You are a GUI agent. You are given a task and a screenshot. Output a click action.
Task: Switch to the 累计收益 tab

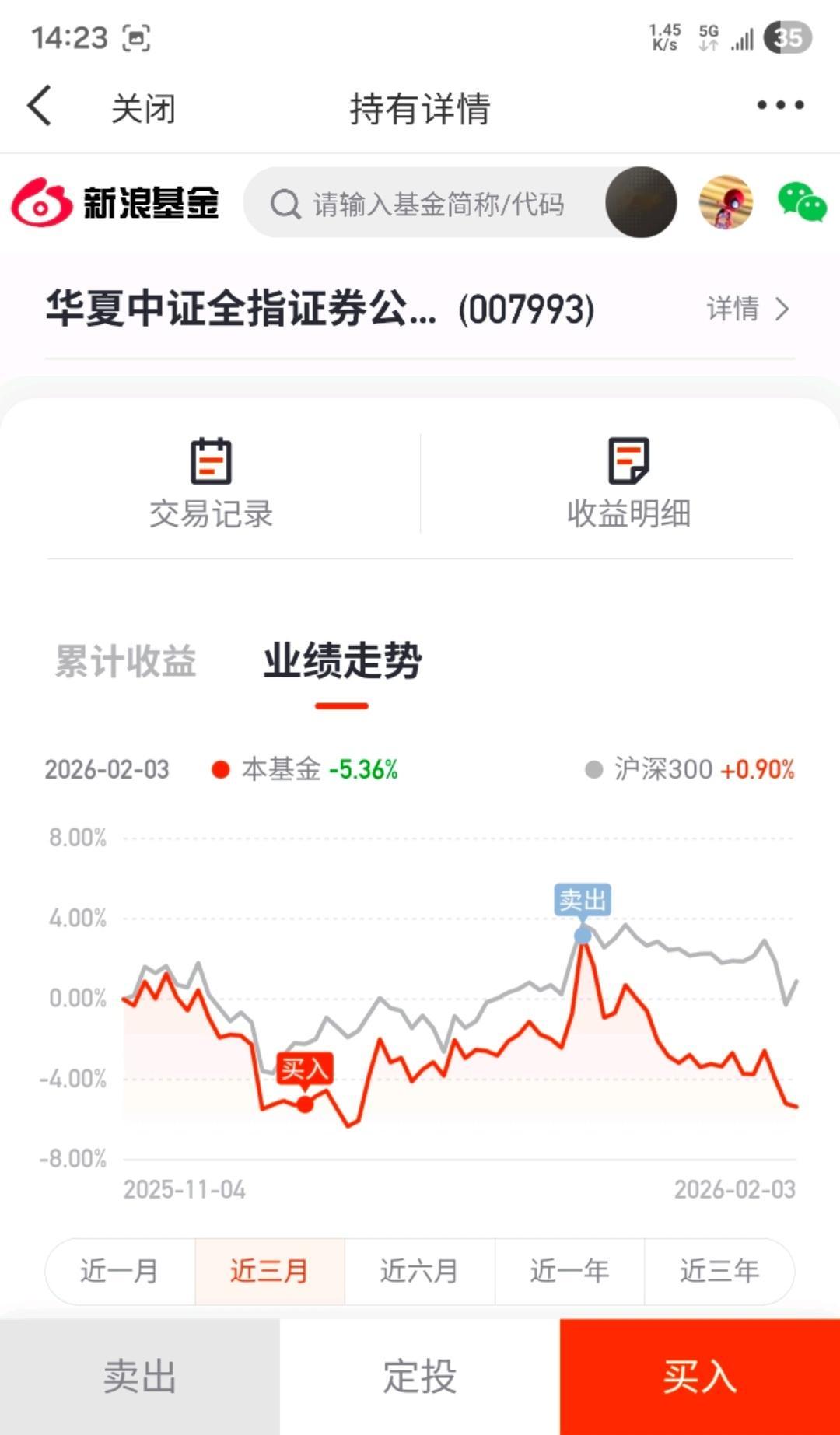(x=124, y=661)
